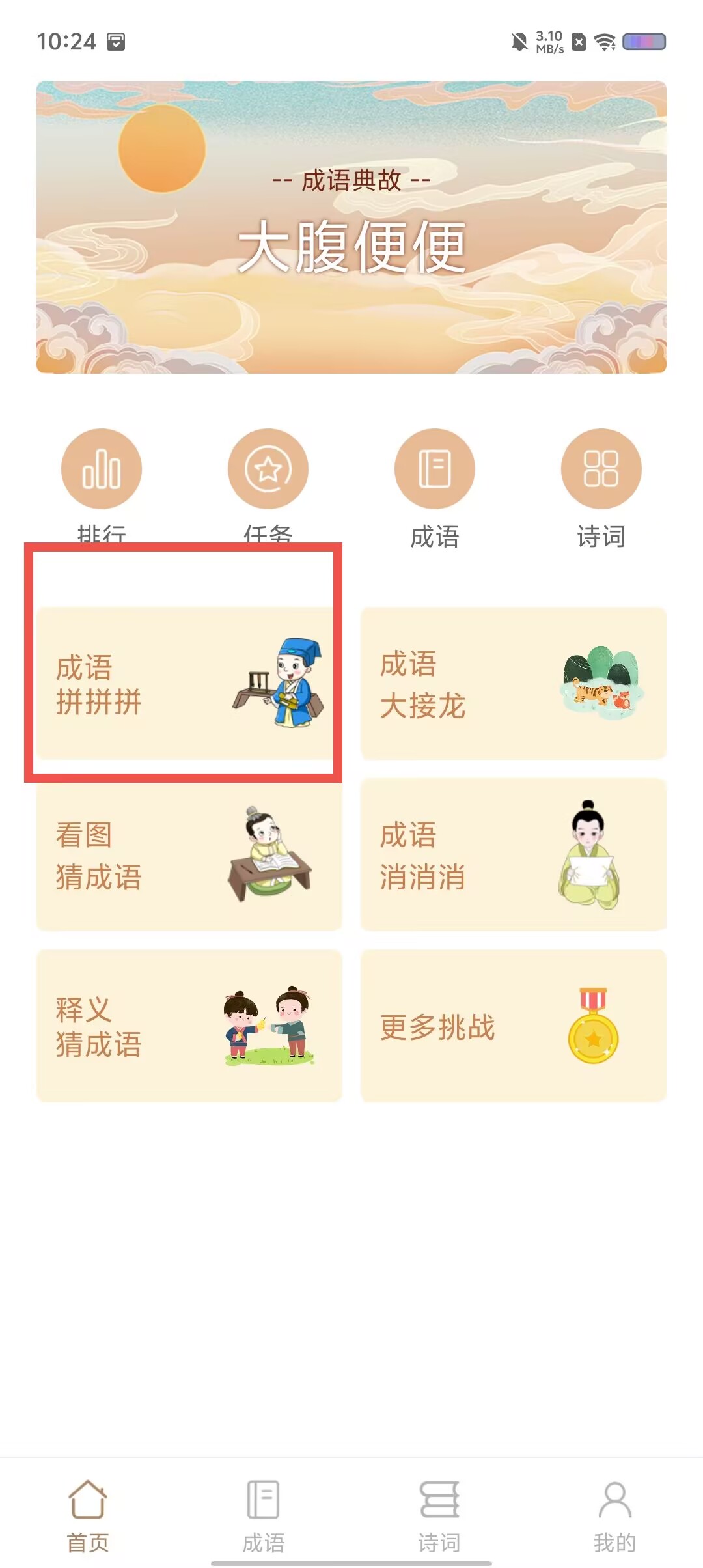This screenshot has width=703, height=1568.
Task: Open the 大腹便便 idiom story banner
Action: tap(351, 227)
